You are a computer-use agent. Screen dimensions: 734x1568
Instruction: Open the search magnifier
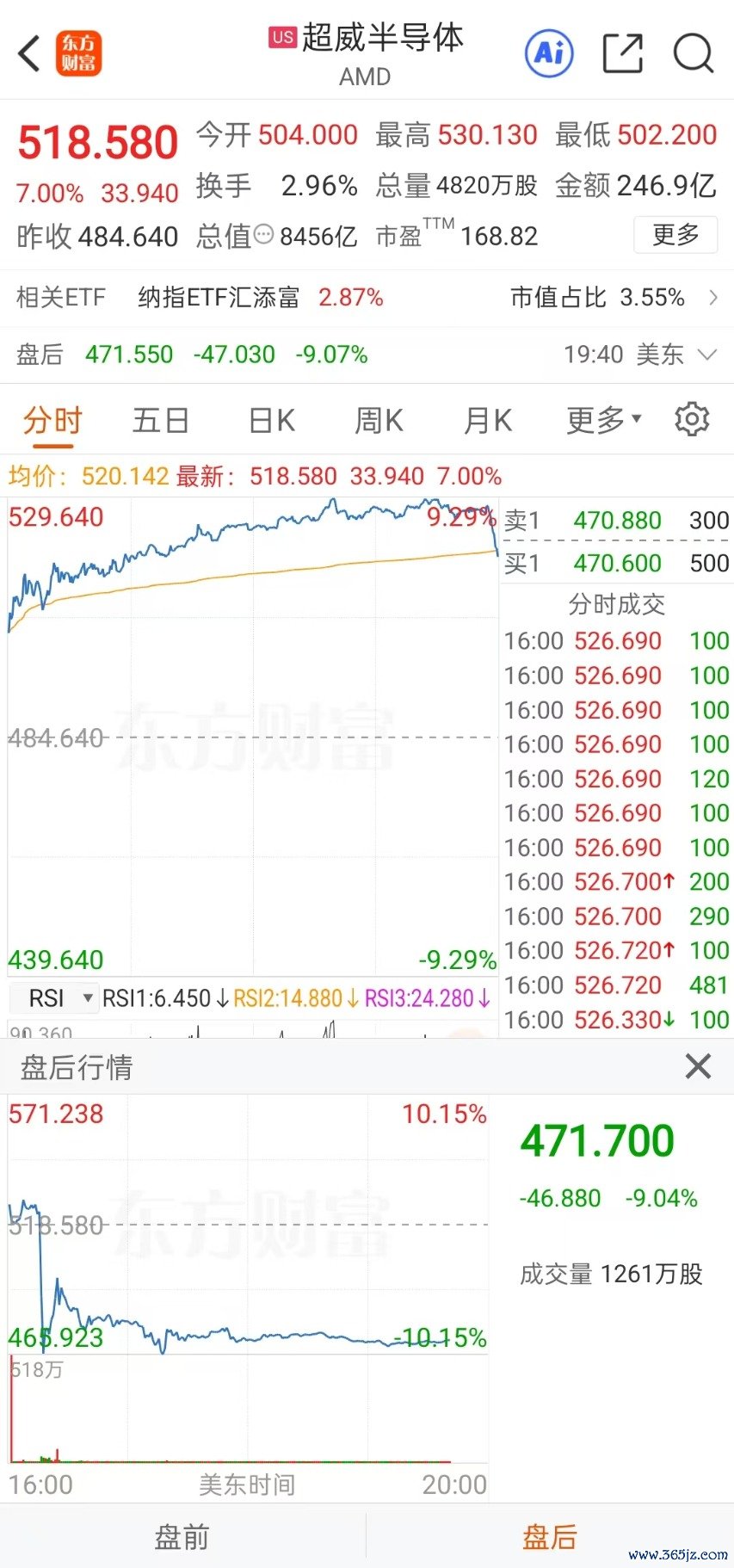(x=694, y=53)
